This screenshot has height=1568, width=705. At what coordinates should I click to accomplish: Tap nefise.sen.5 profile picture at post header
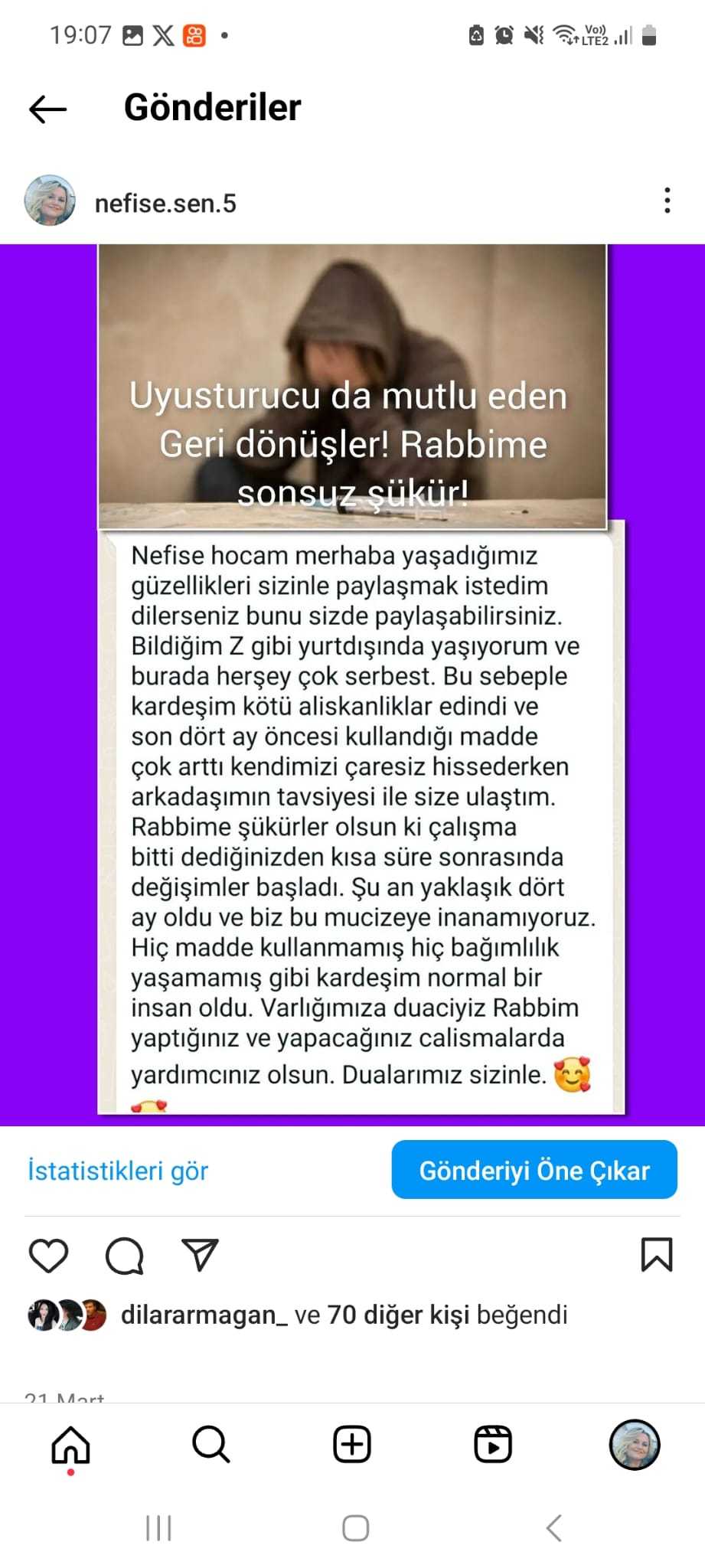tap(51, 201)
